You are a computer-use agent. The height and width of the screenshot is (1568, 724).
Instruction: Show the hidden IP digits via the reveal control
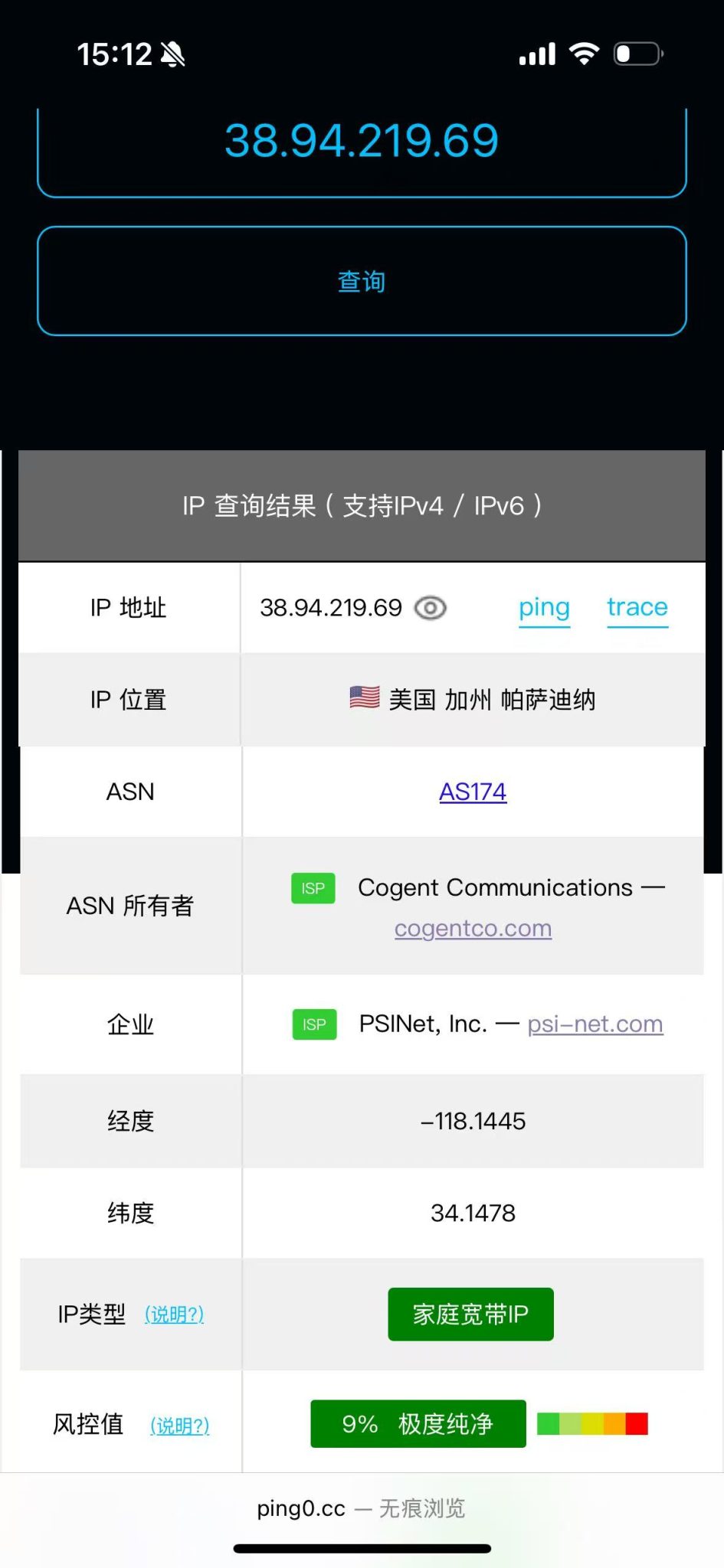click(x=431, y=607)
